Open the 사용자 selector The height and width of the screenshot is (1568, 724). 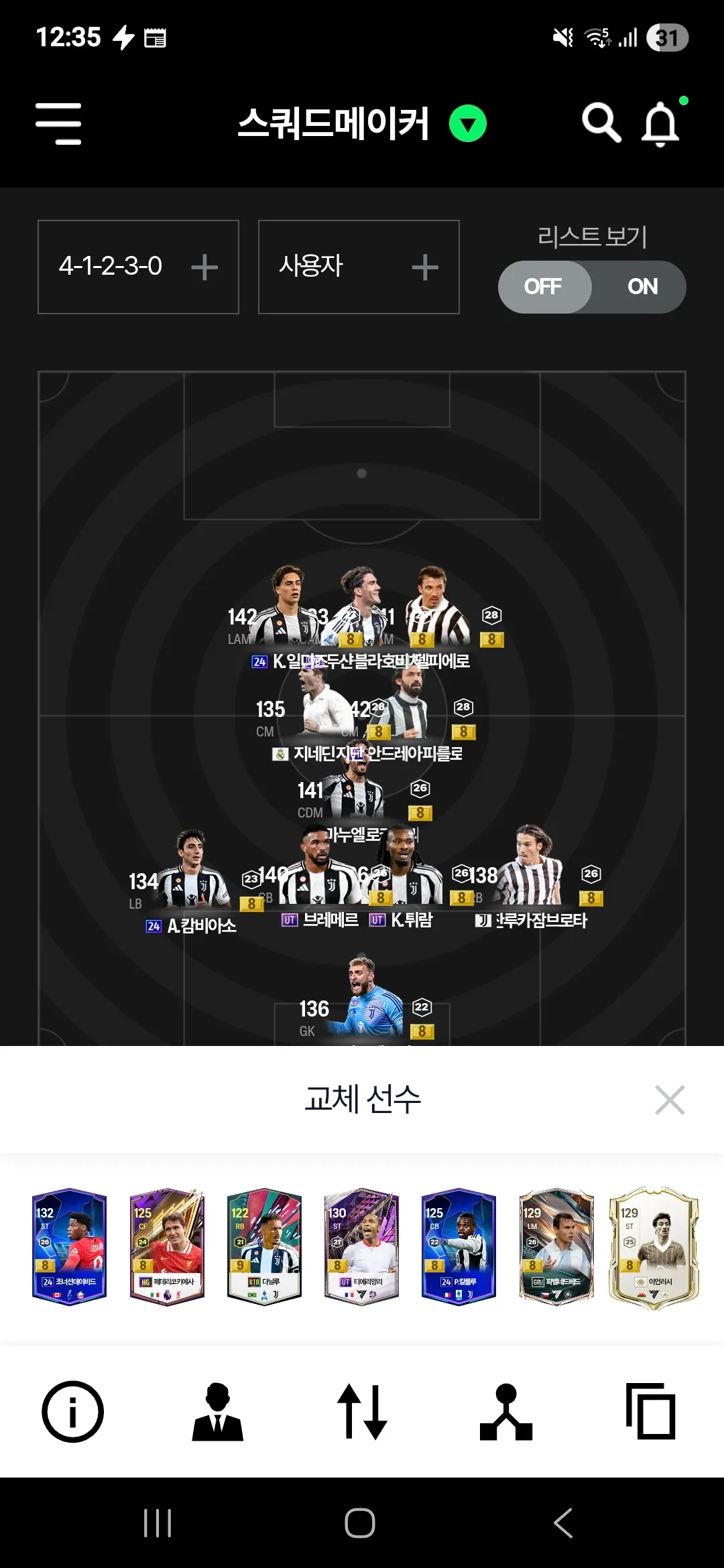point(359,267)
